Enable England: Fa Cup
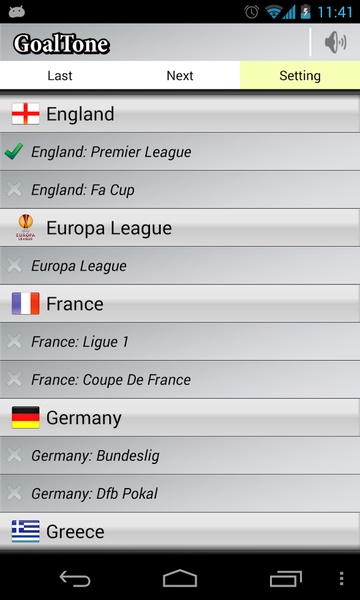Screen dimensions: 360x600 (x=180, y=190)
